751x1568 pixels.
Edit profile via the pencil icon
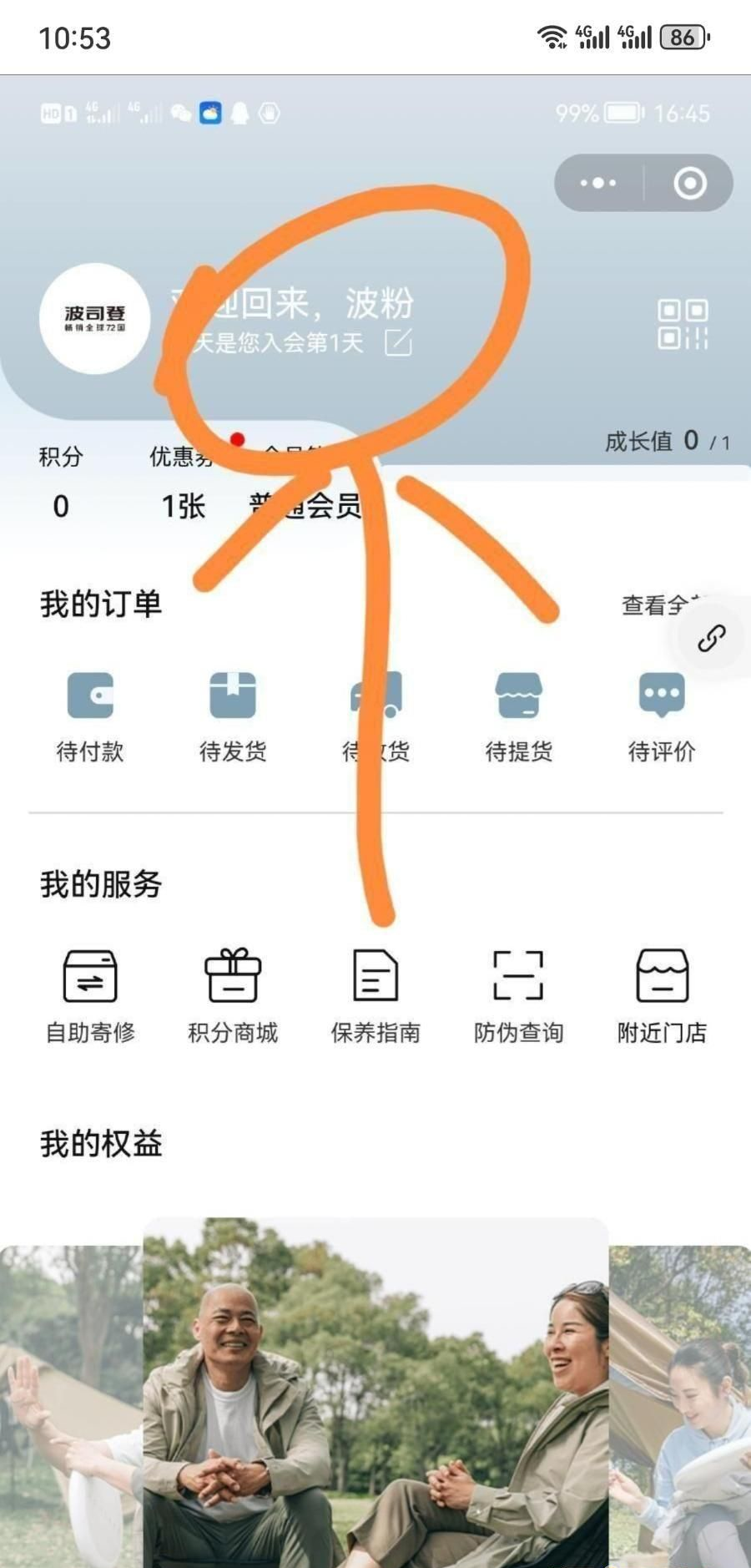tap(398, 342)
